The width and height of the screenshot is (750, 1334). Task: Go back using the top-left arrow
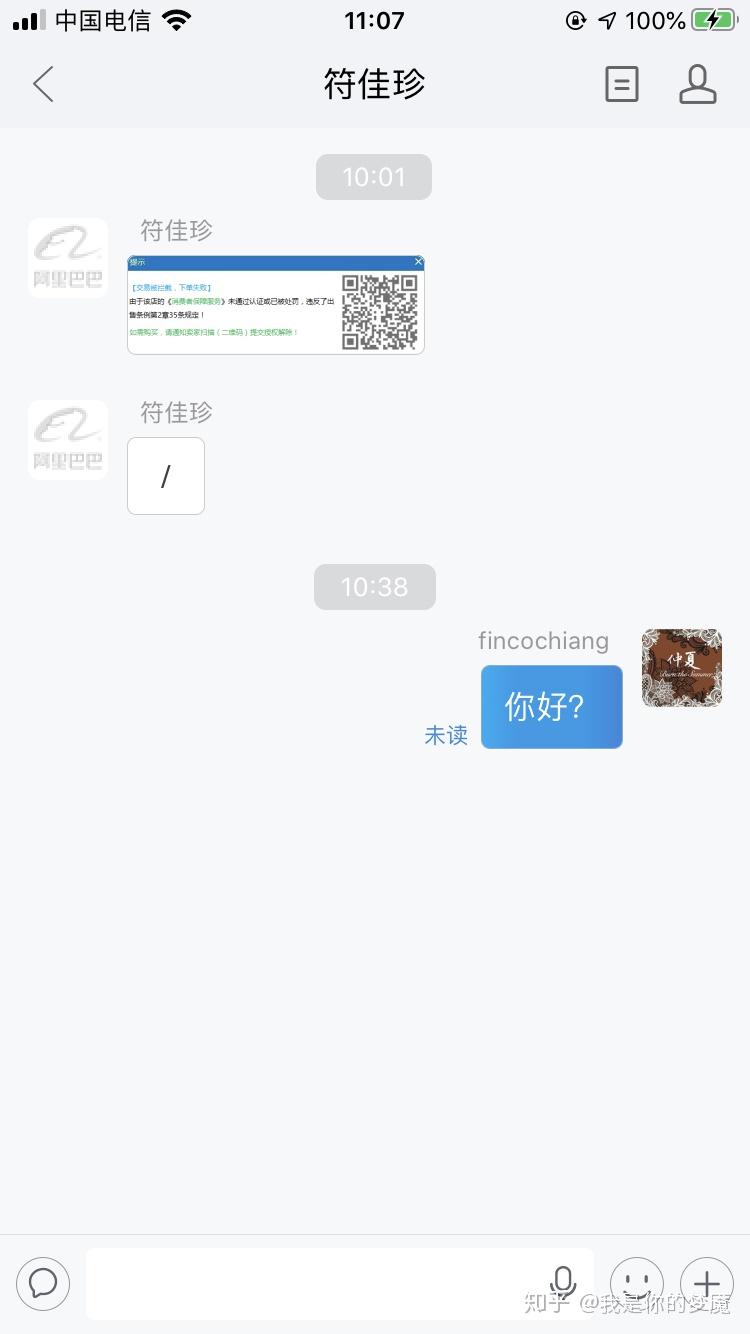pyautogui.click(x=43, y=85)
